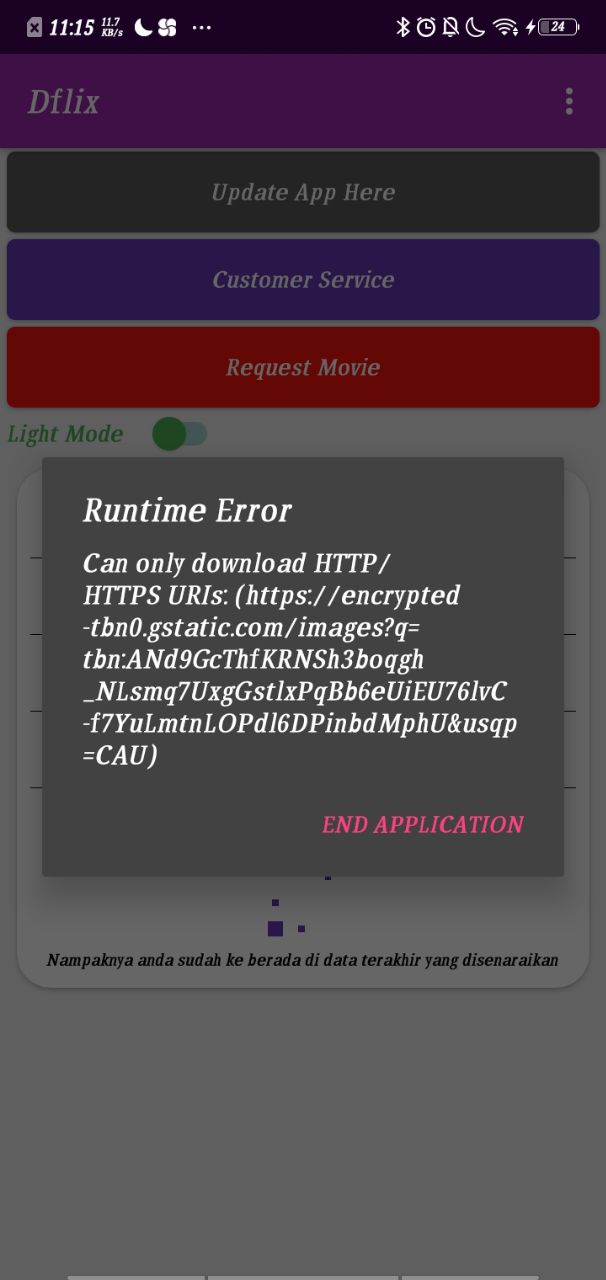Open the Dflix overflow menu
Viewport: 606px width, 1280px height.
click(568, 101)
